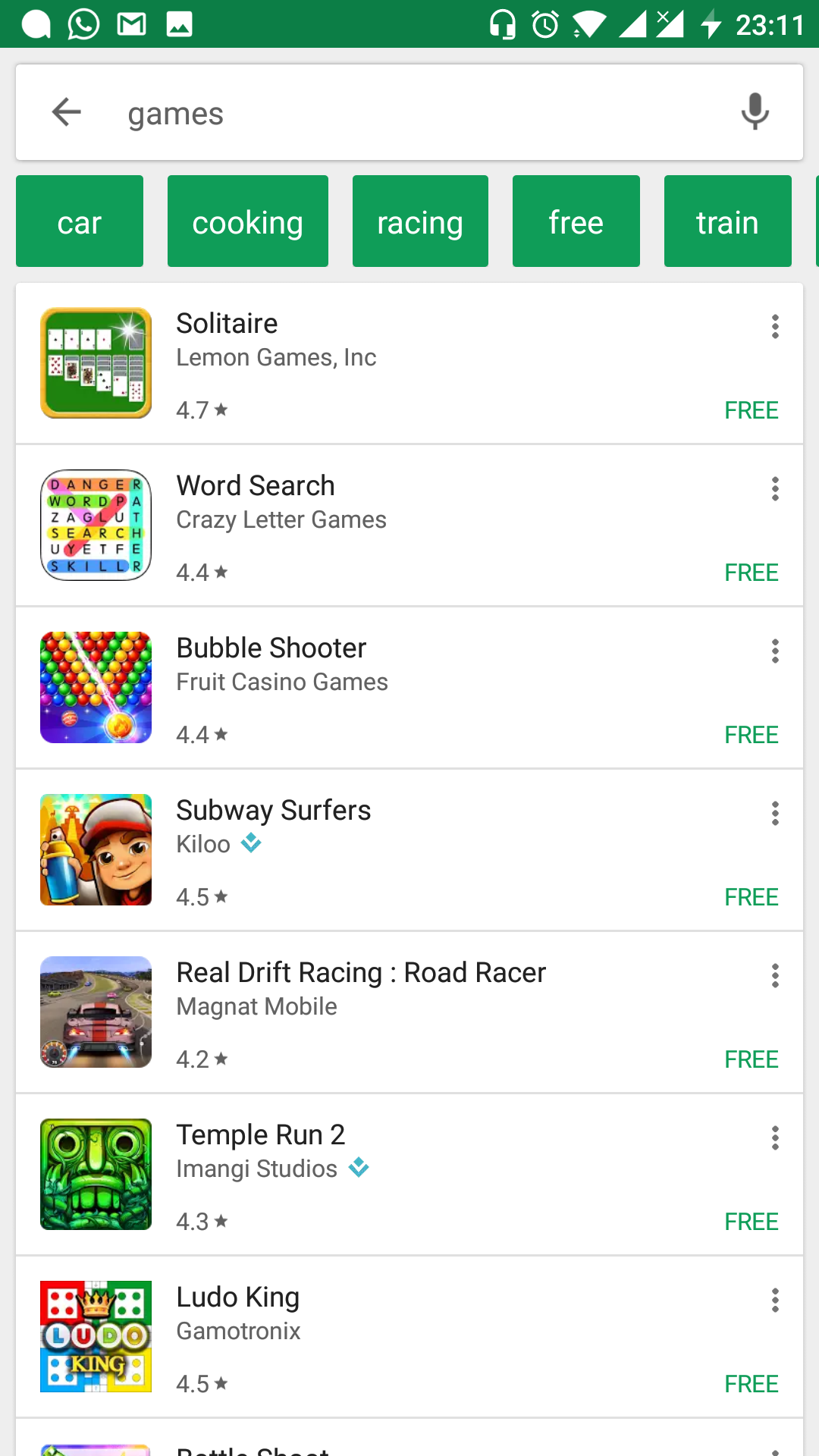View Real Drift Racing : Road Racer

tap(409, 1012)
